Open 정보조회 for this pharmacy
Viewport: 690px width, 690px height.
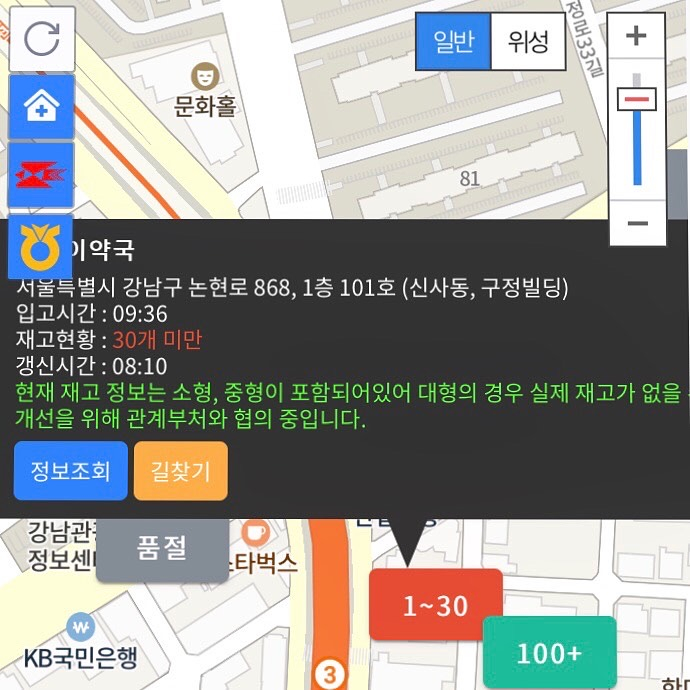click(71, 471)
